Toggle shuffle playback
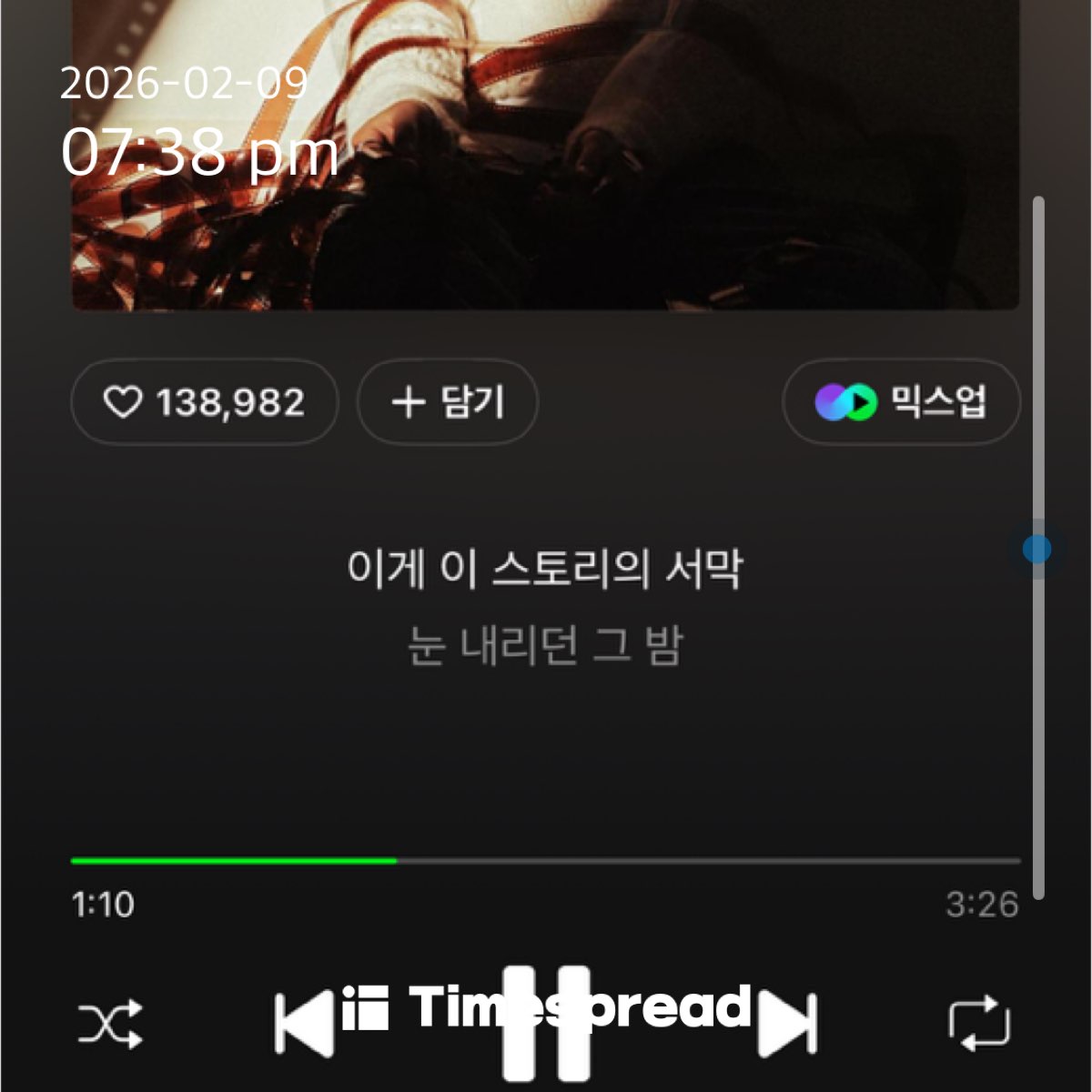 coord(109,1024)
